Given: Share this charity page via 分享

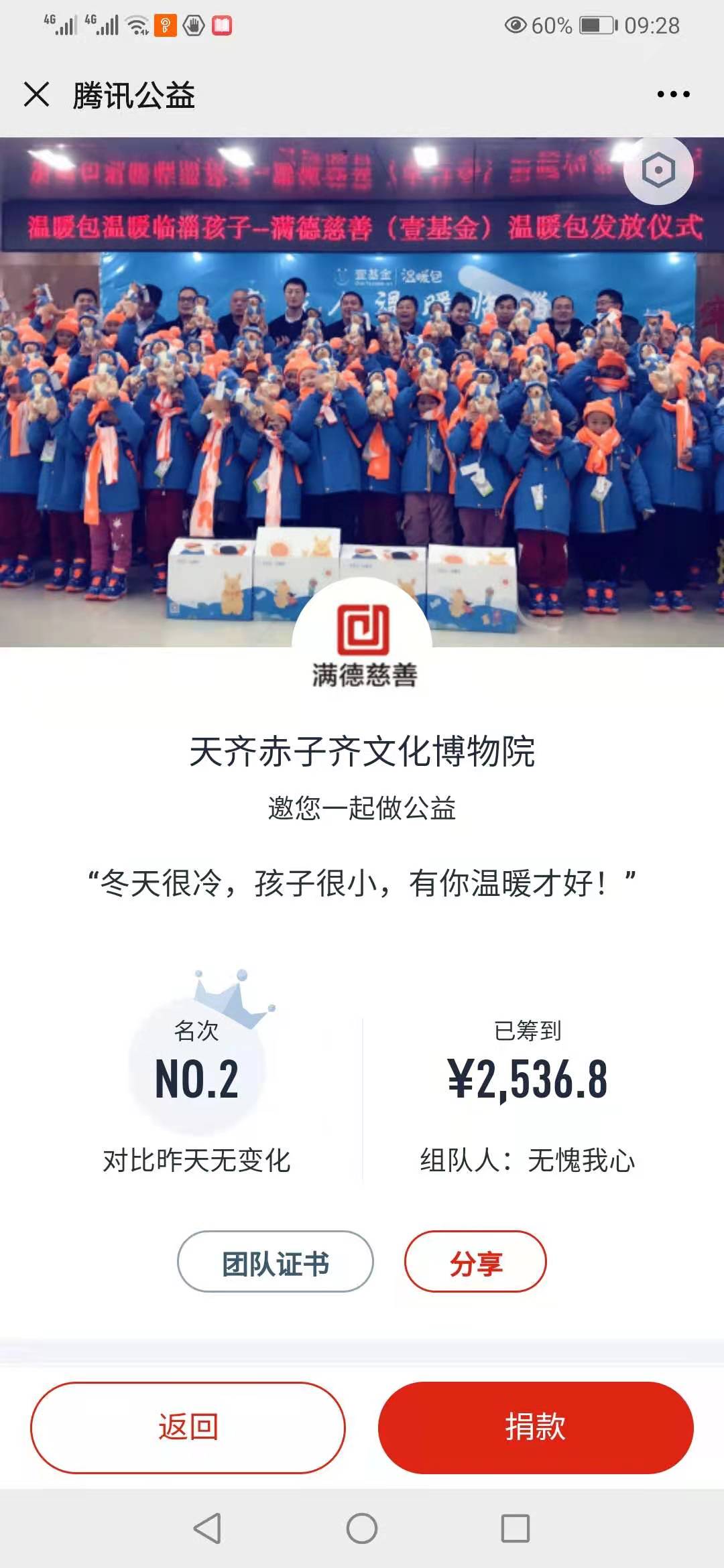Looking at the screenshot, I should [475, 1262].
